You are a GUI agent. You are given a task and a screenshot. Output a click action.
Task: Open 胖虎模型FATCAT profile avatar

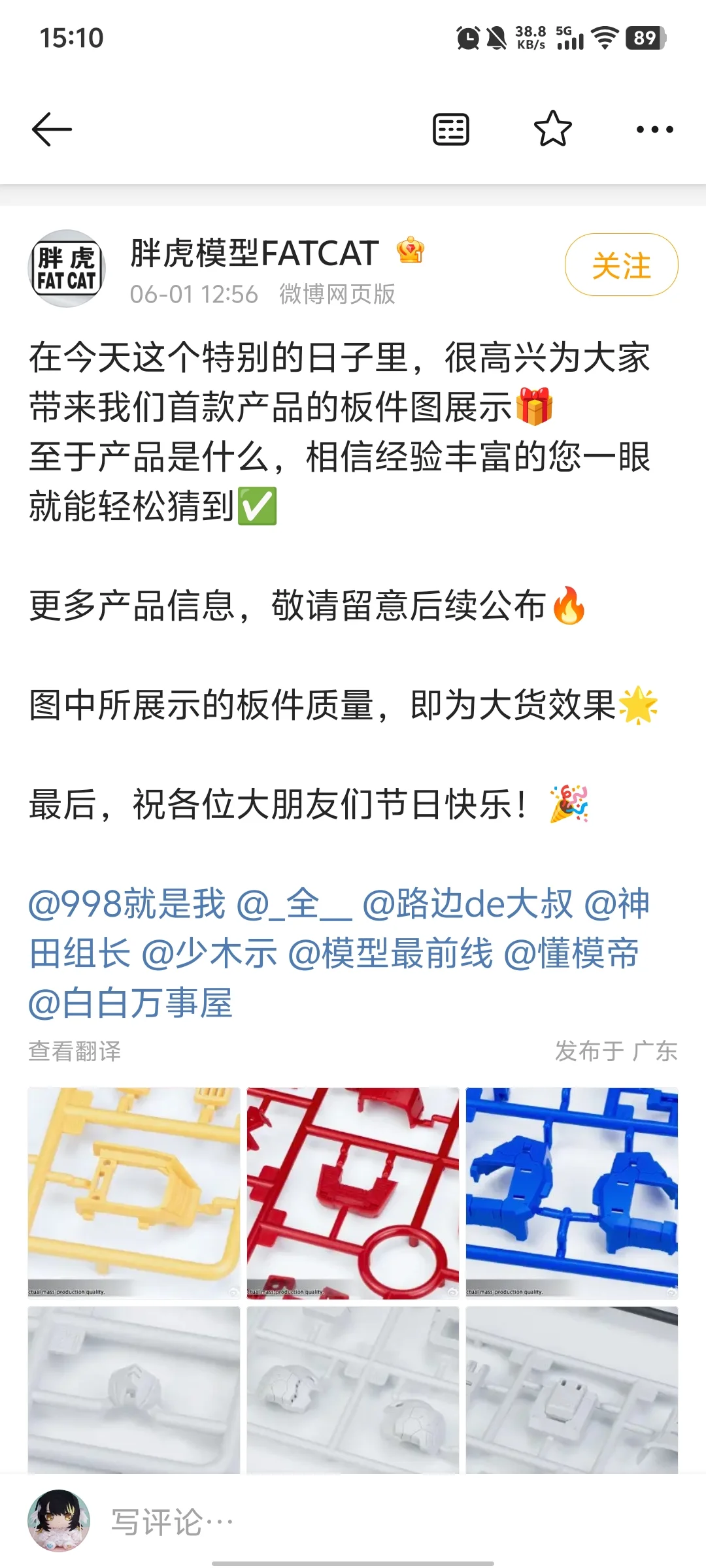[x=67, y=269]
